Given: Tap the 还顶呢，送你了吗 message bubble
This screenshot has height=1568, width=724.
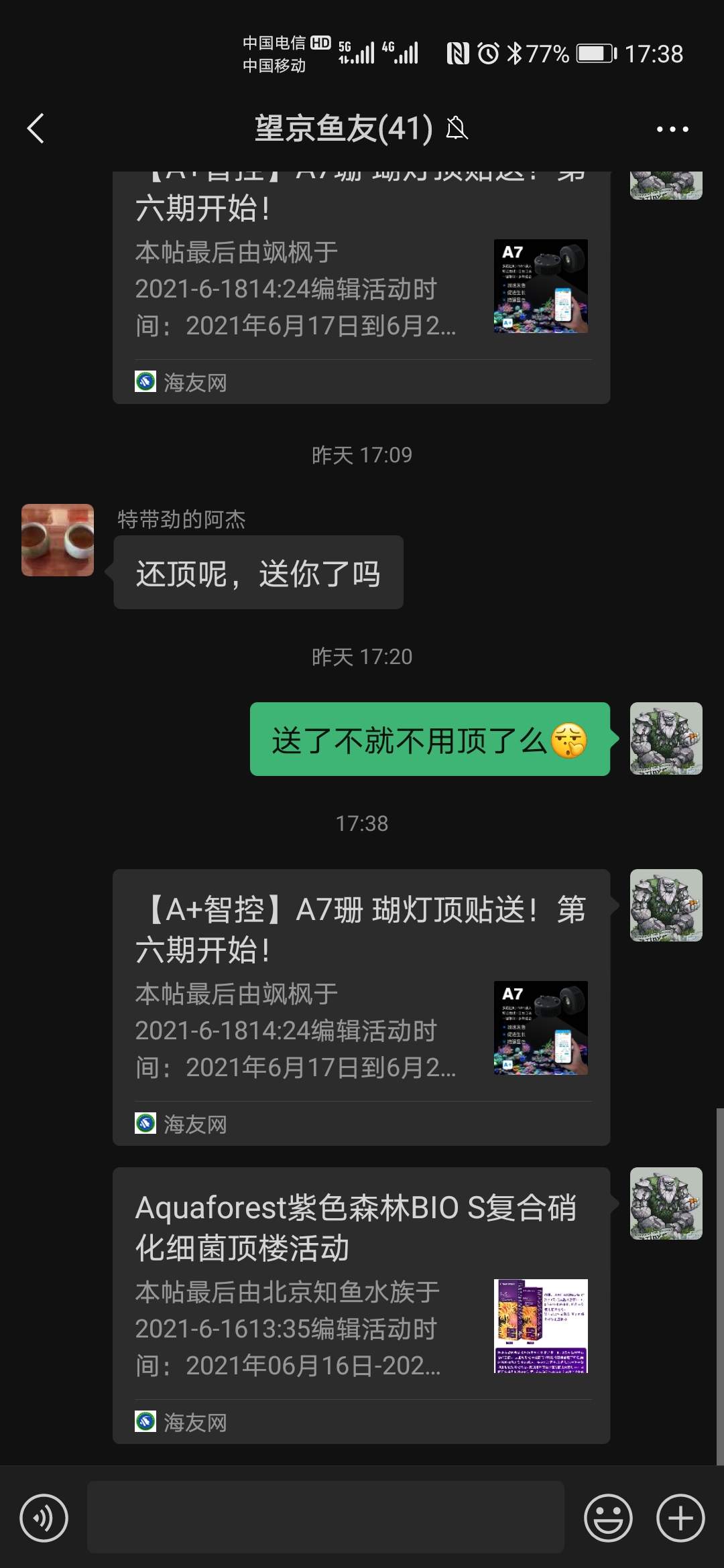Looking at the screenshot, I should click(258, 573).
